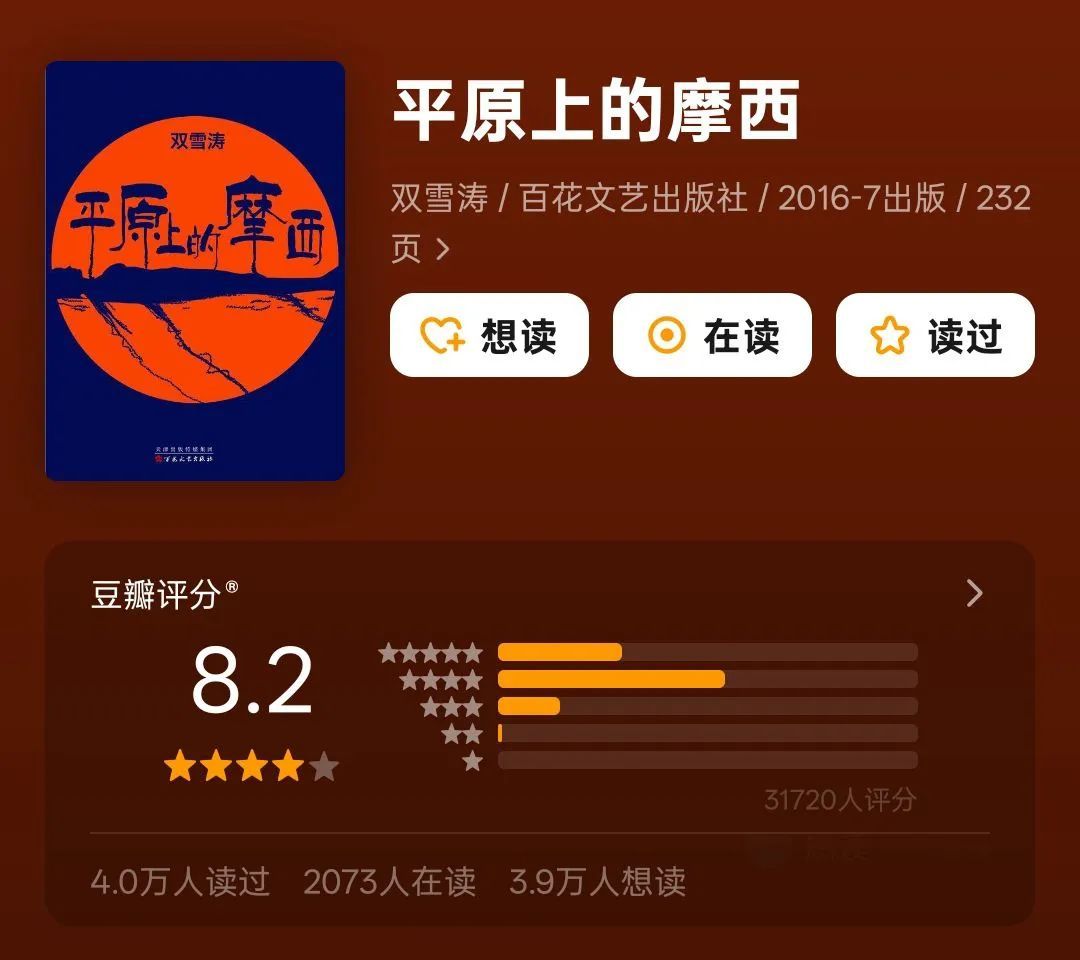Open the 豆瓣评分 rating details arrow
Screen dimensions: 1080x960
click(974, 594)
